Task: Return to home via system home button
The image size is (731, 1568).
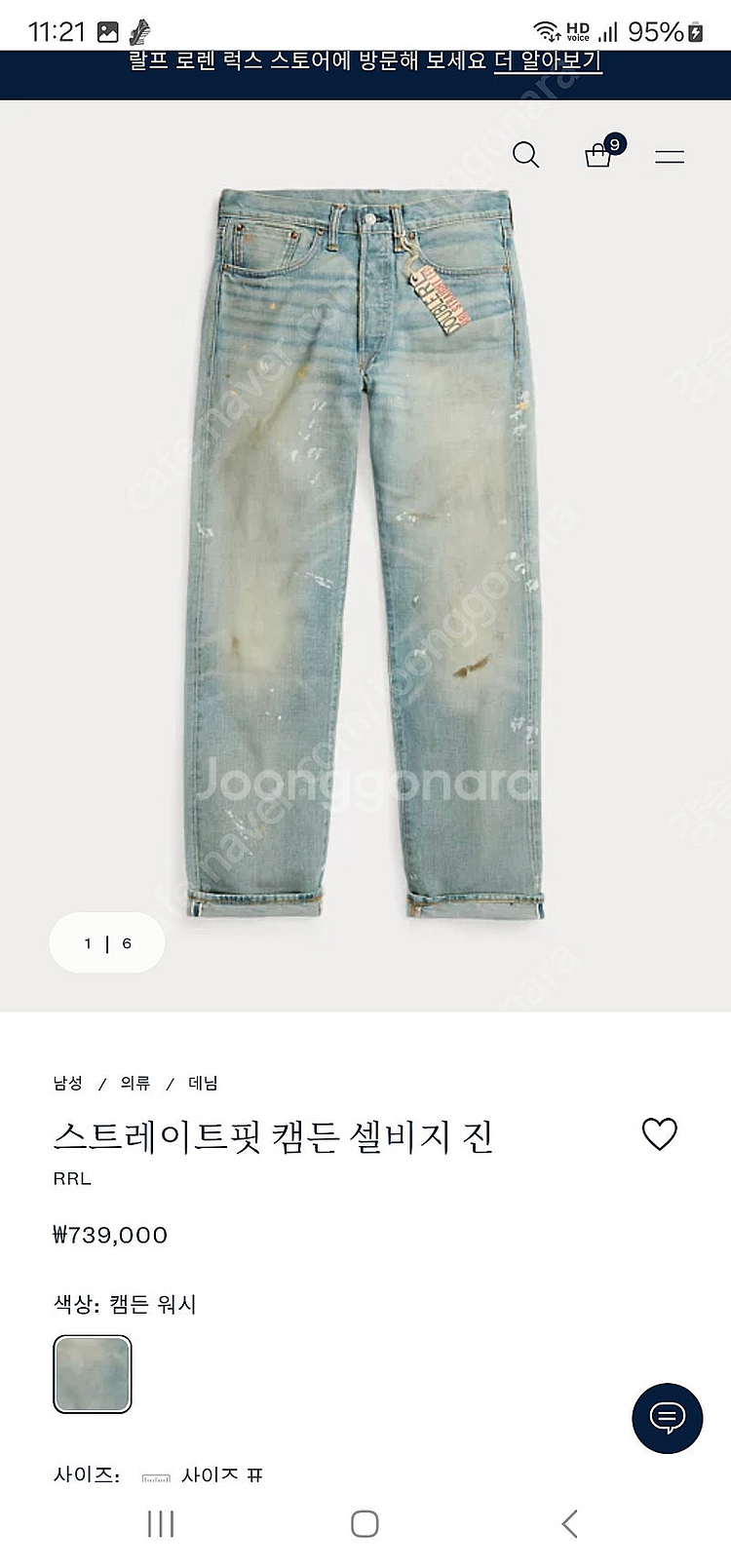Action: (x=365, y=1523)
